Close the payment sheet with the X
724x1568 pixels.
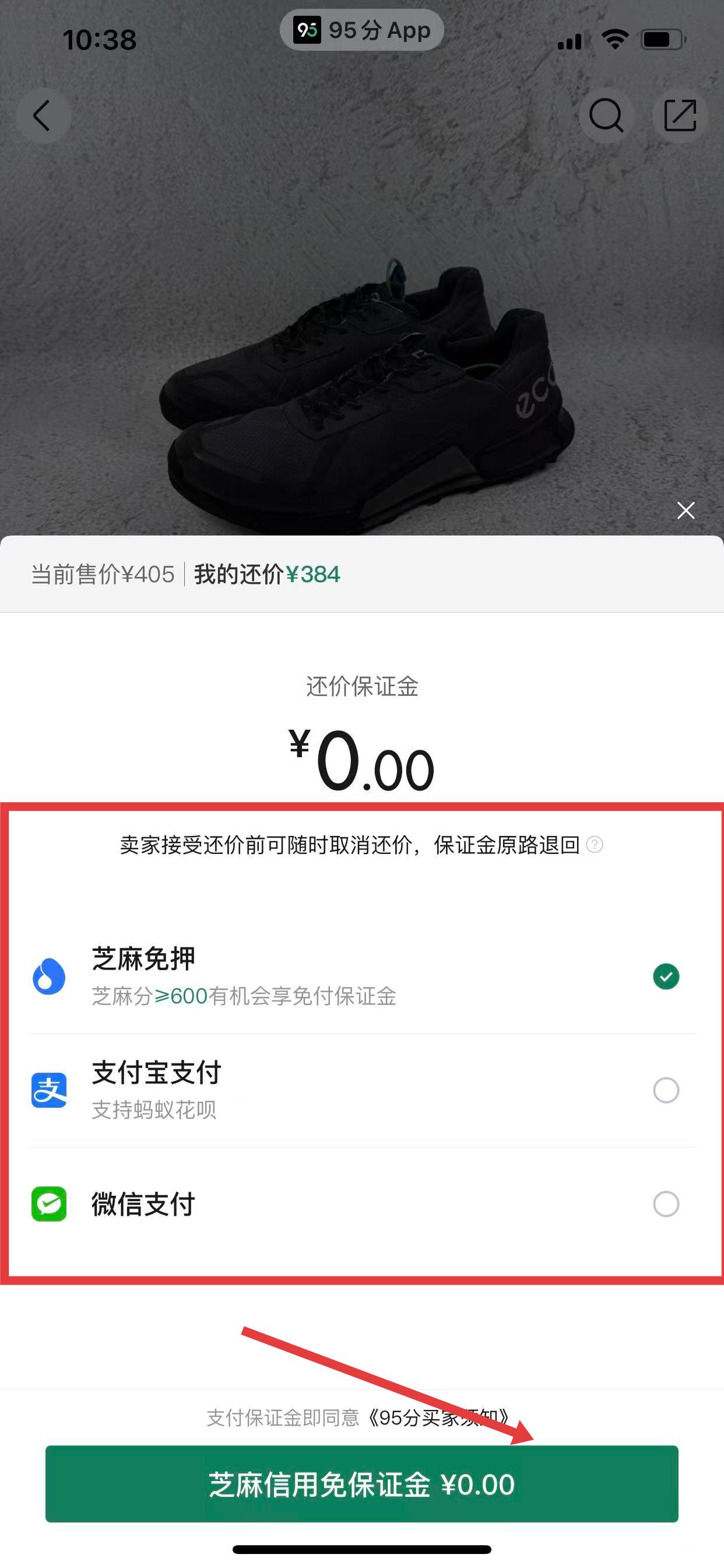(x=686, y=510)
